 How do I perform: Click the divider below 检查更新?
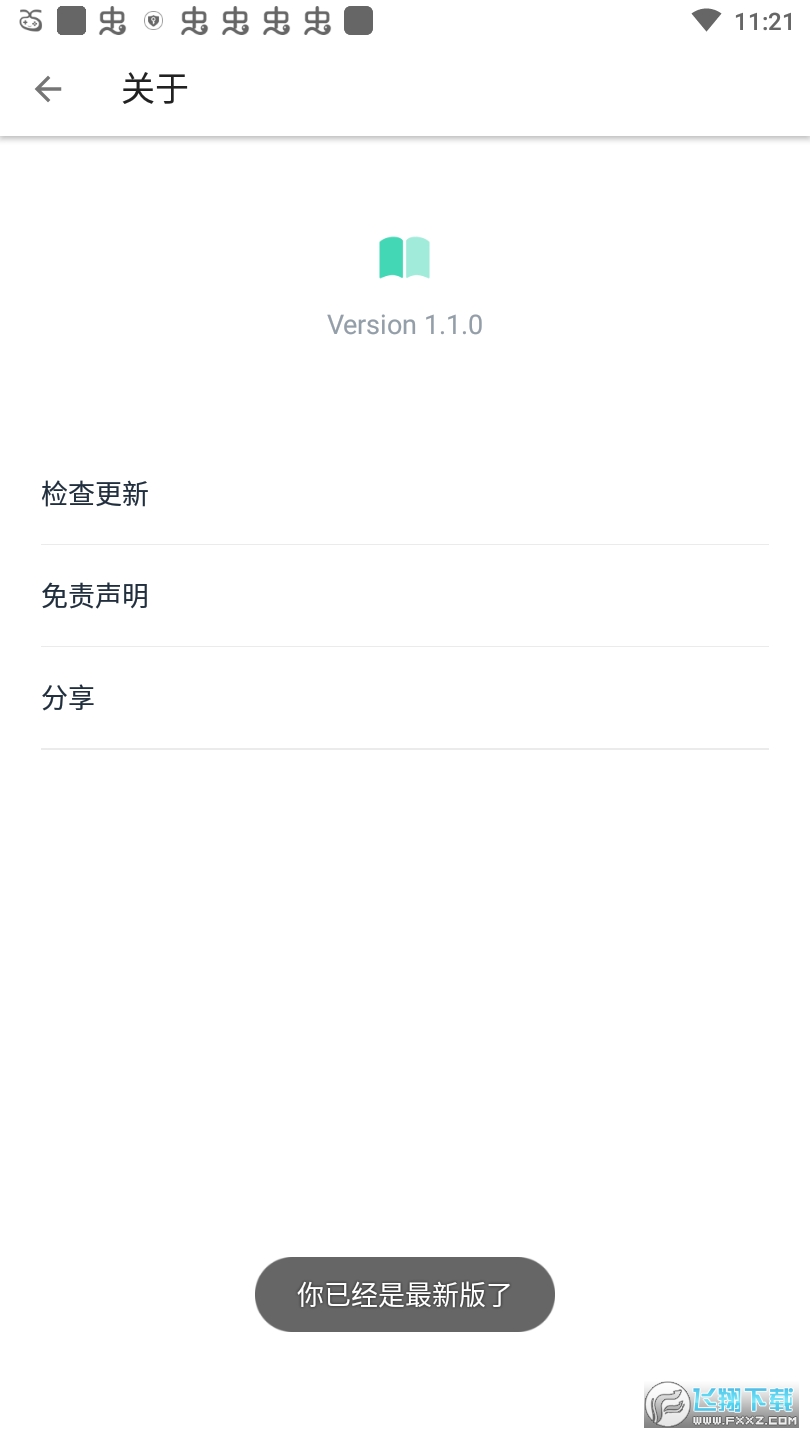click(404, 545)
